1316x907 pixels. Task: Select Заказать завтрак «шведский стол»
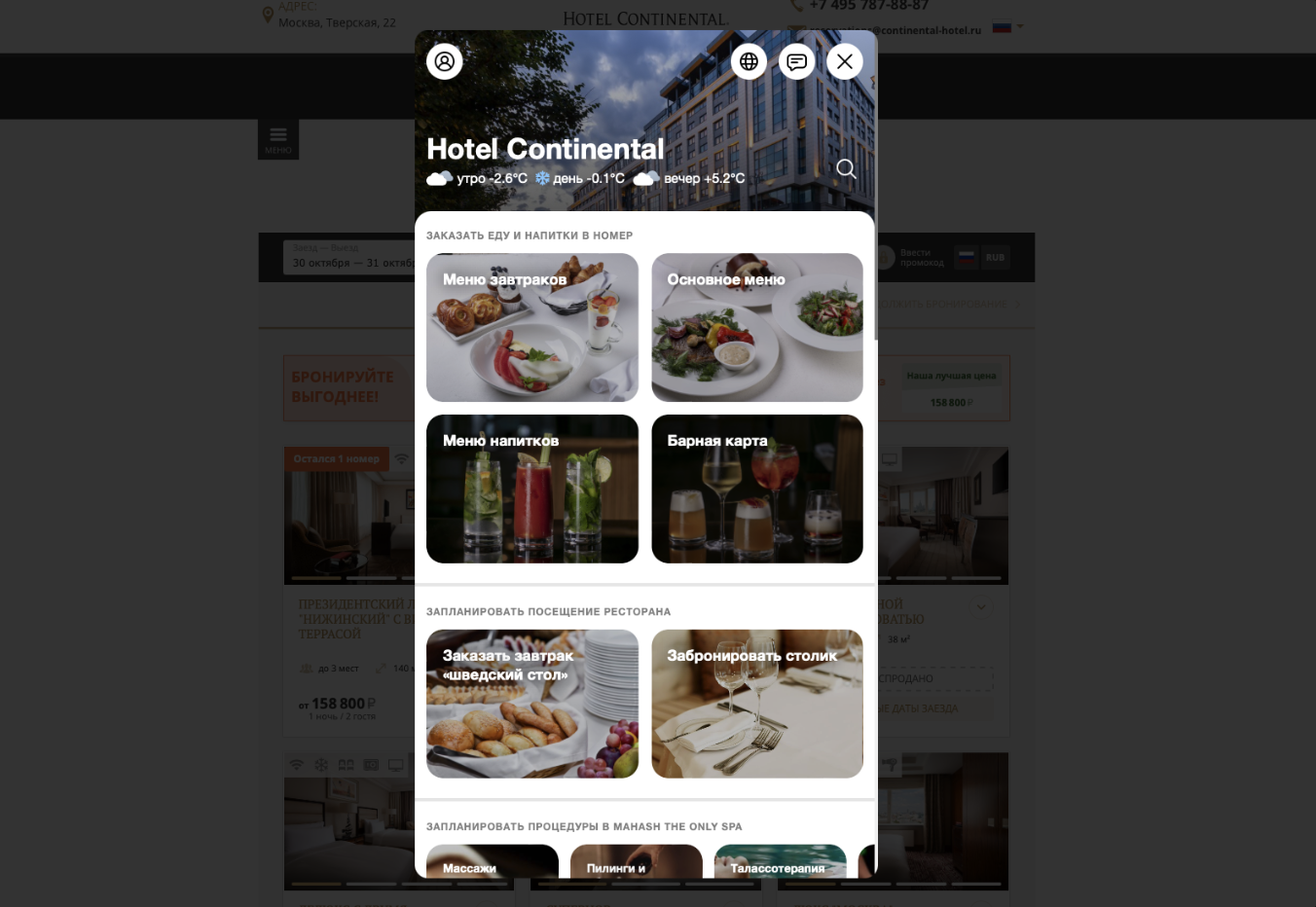532,704
